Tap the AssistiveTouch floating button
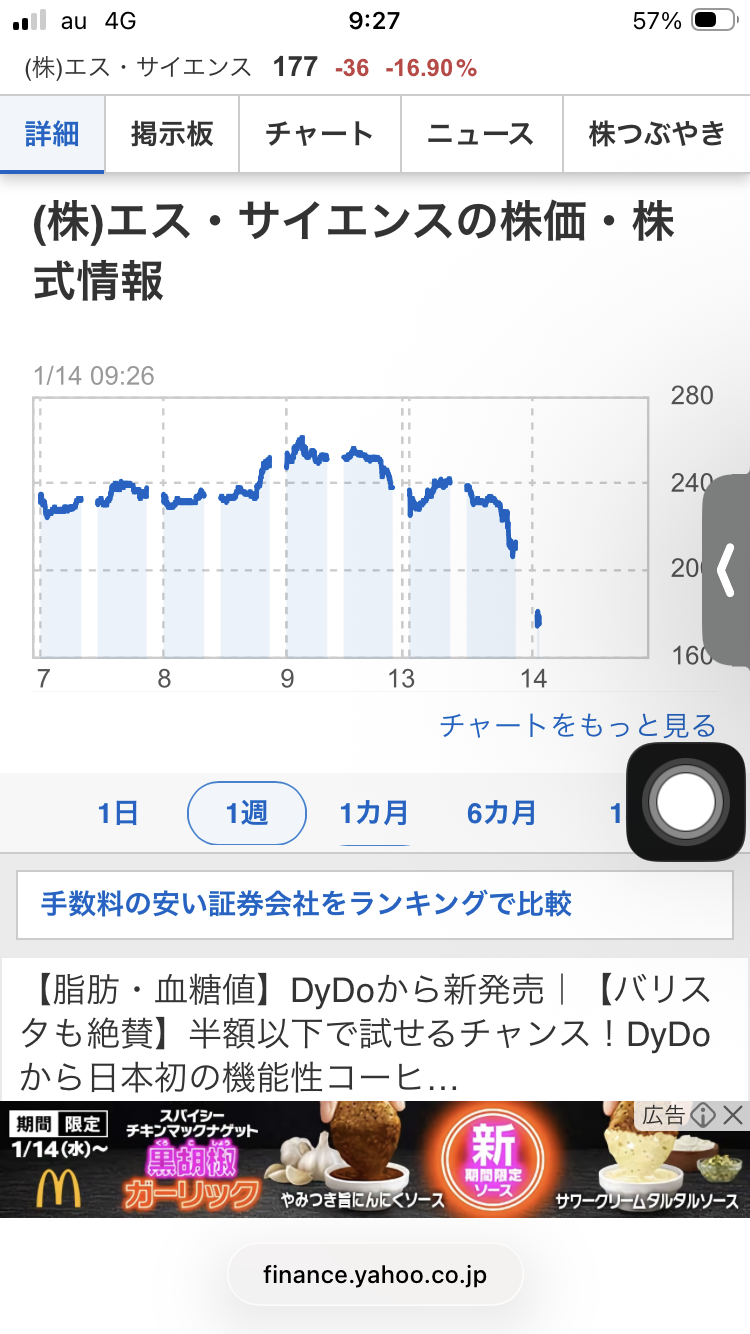The height and width of the screenshot is (1334, 750). coord(685,801)
